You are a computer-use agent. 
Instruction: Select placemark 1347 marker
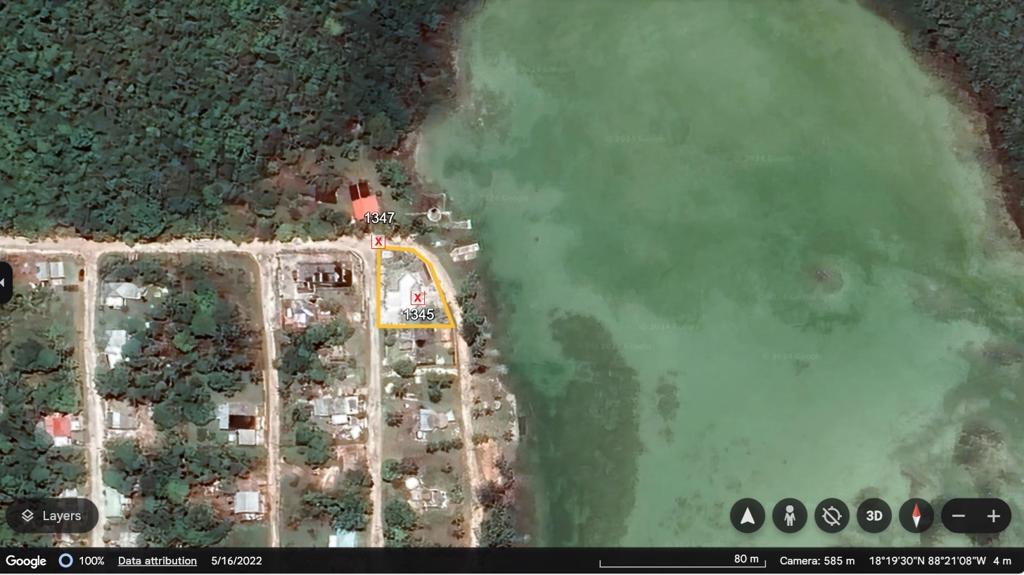[378, 241]
